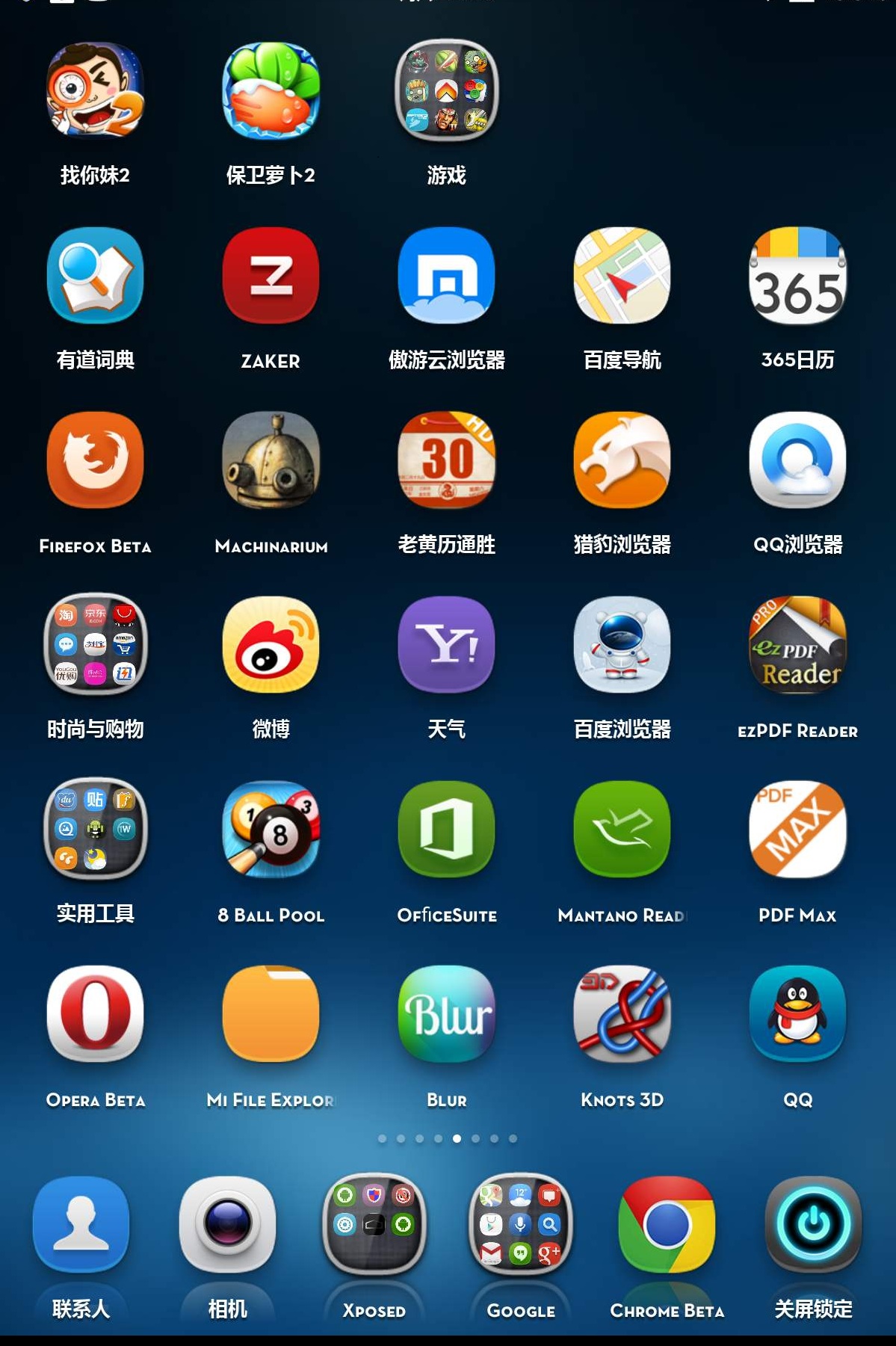Start the Machinarium game

[271, 460]
